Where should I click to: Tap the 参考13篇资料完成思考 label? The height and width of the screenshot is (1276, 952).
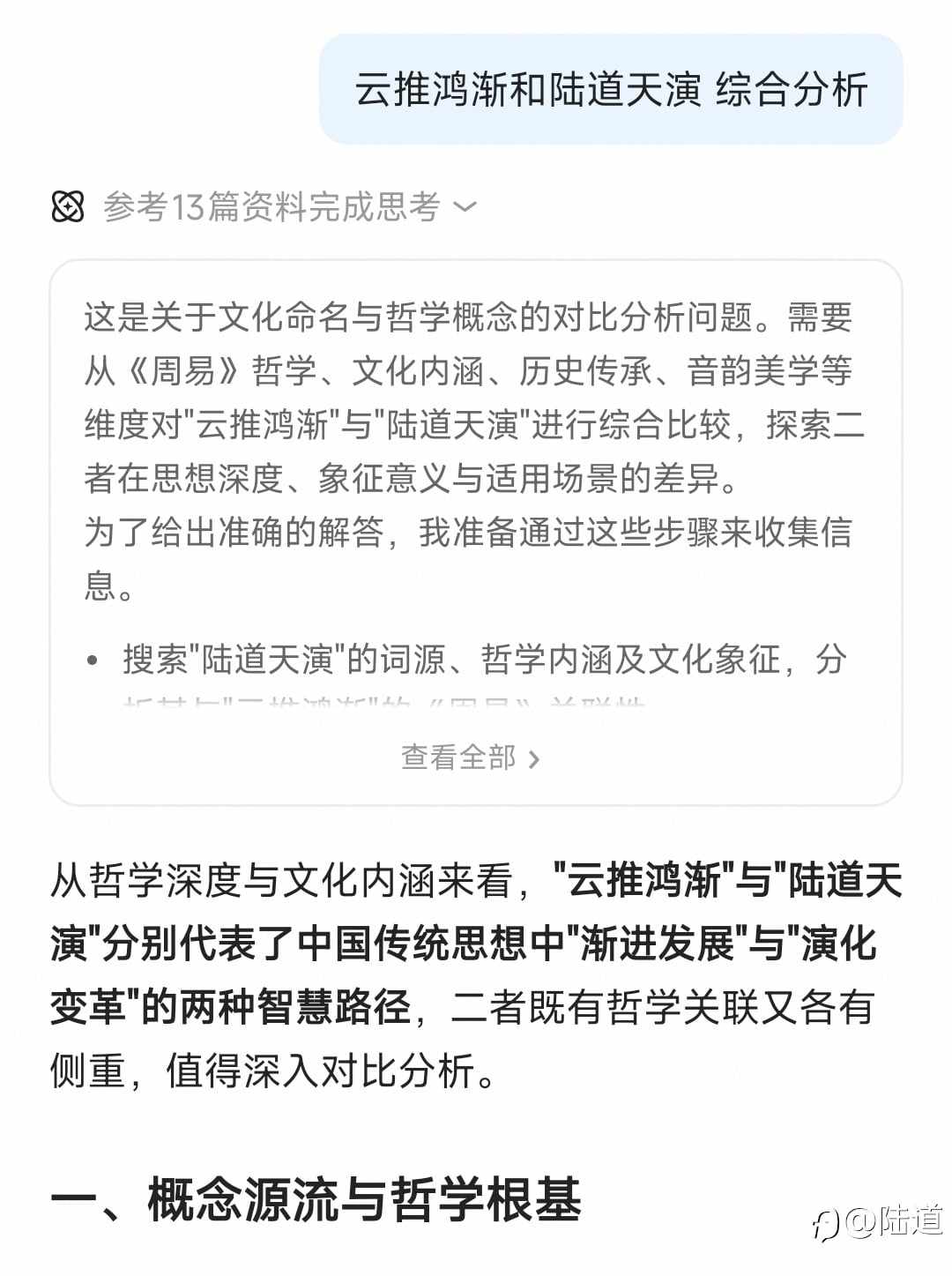[x=273, y=205]
